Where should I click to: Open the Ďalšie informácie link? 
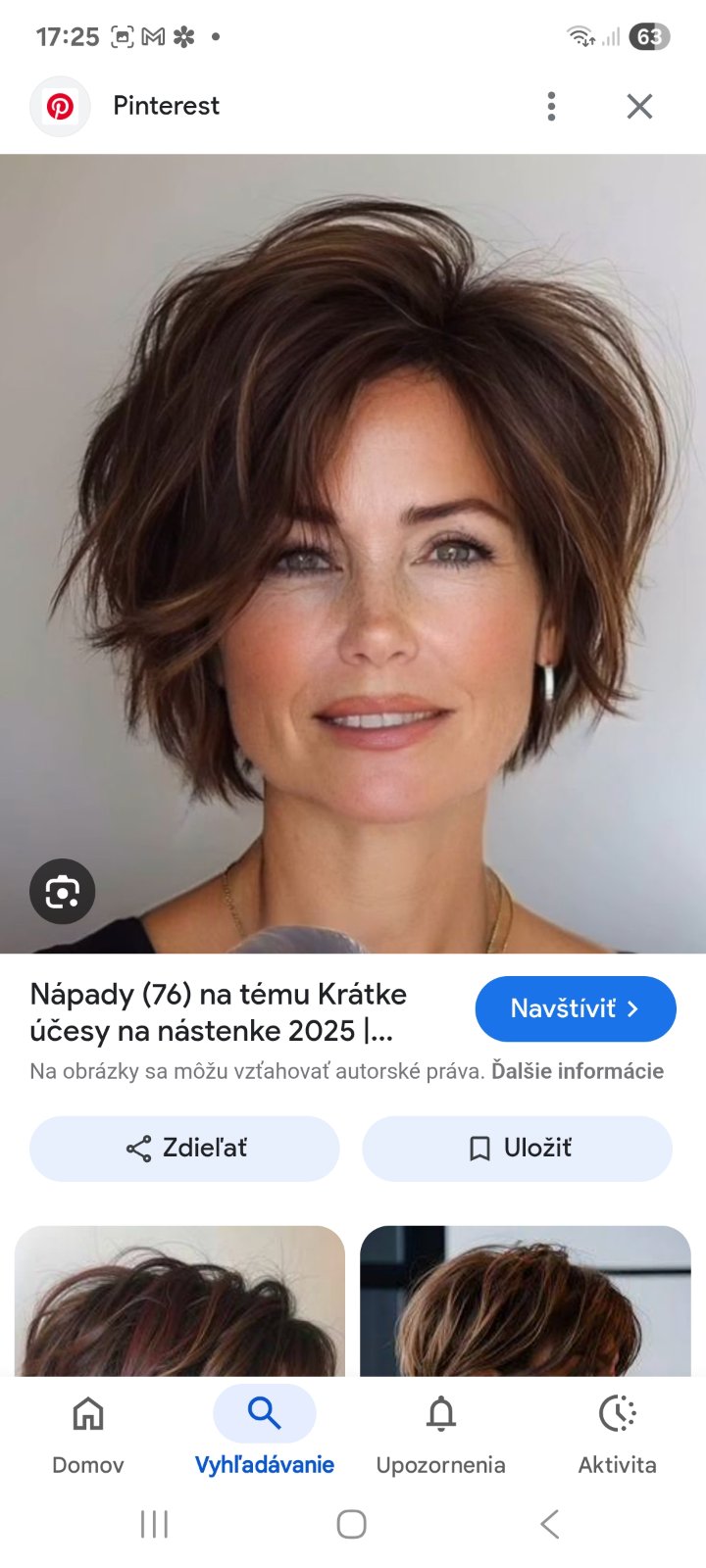coord(578,1071)
